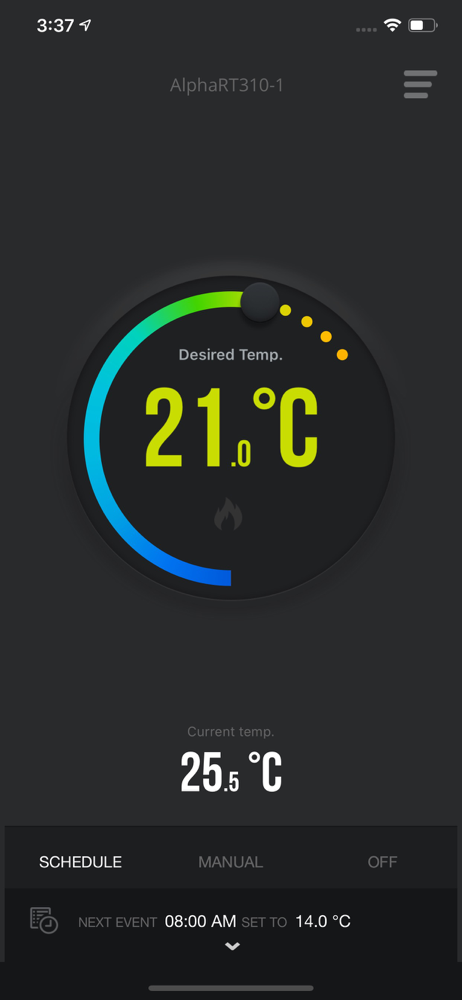Turn the thermostat OFF

tap(382, 862)
